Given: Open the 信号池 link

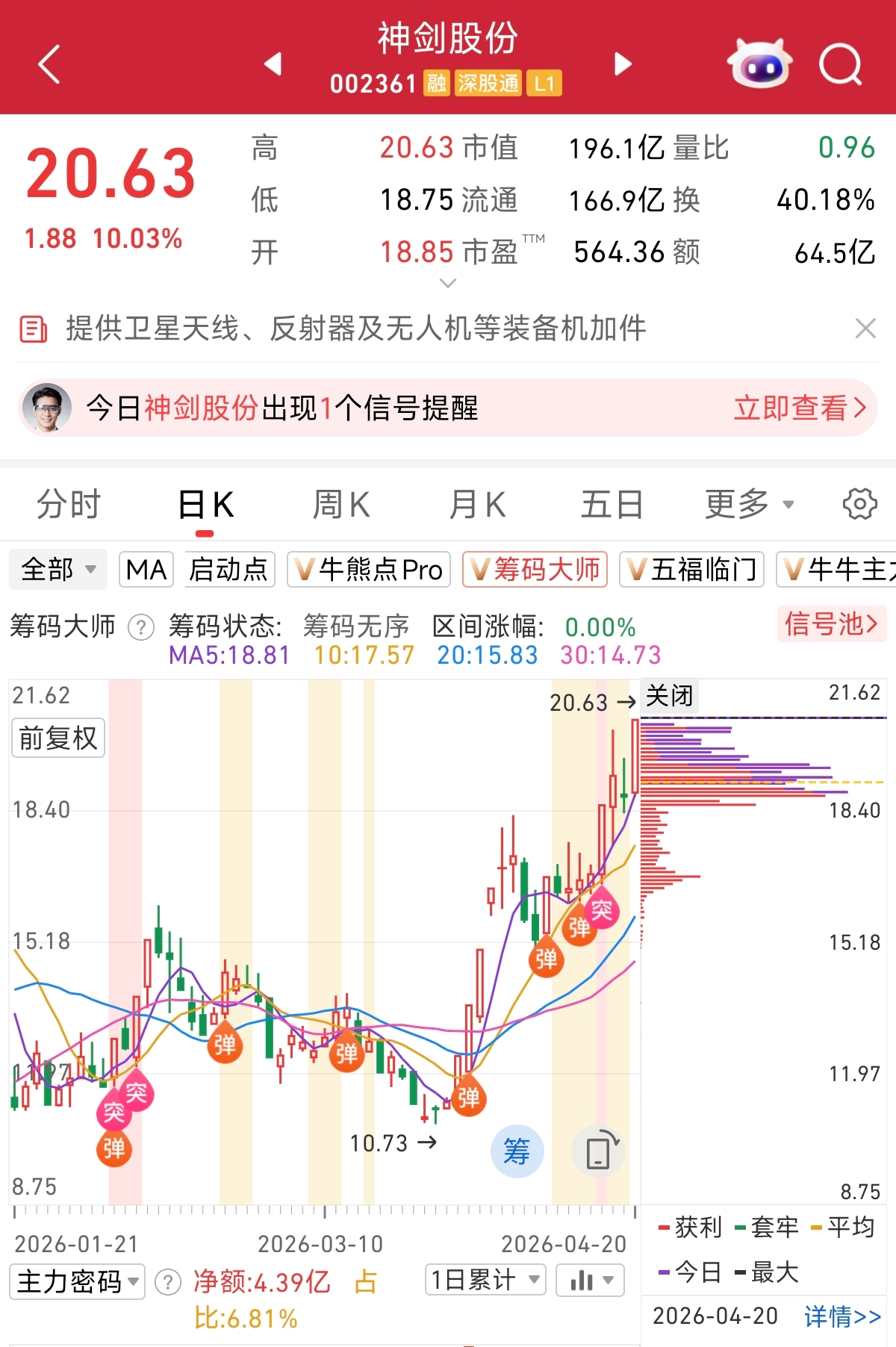Looking at the screenshot, I should click(831, 623).
